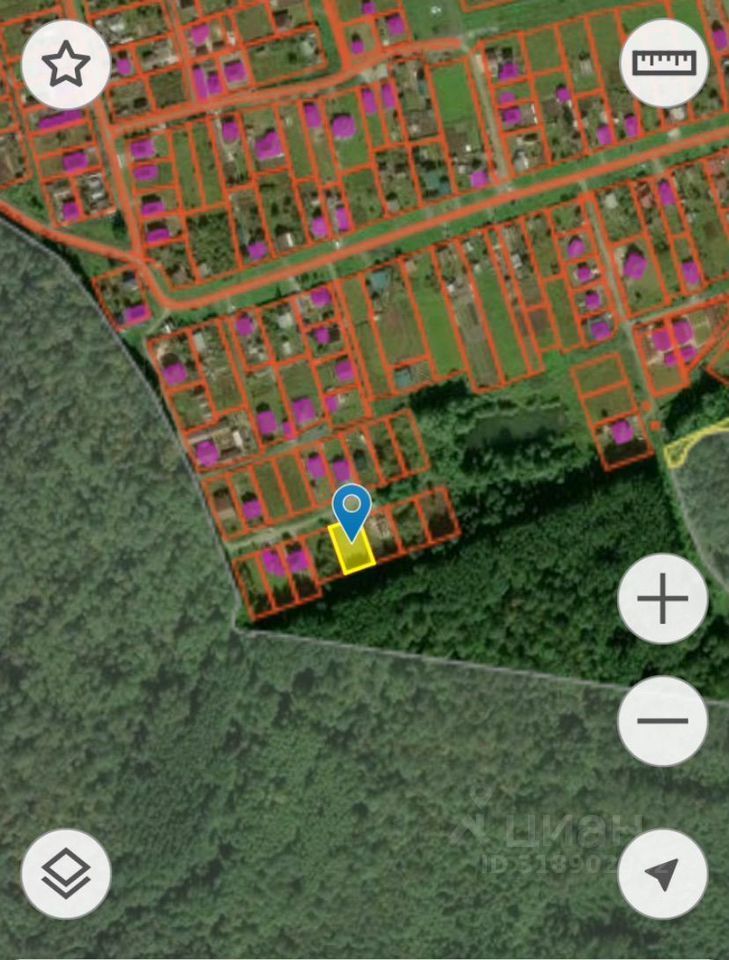
Task: Open the ruler measurement tool
Action: [663, 63]
